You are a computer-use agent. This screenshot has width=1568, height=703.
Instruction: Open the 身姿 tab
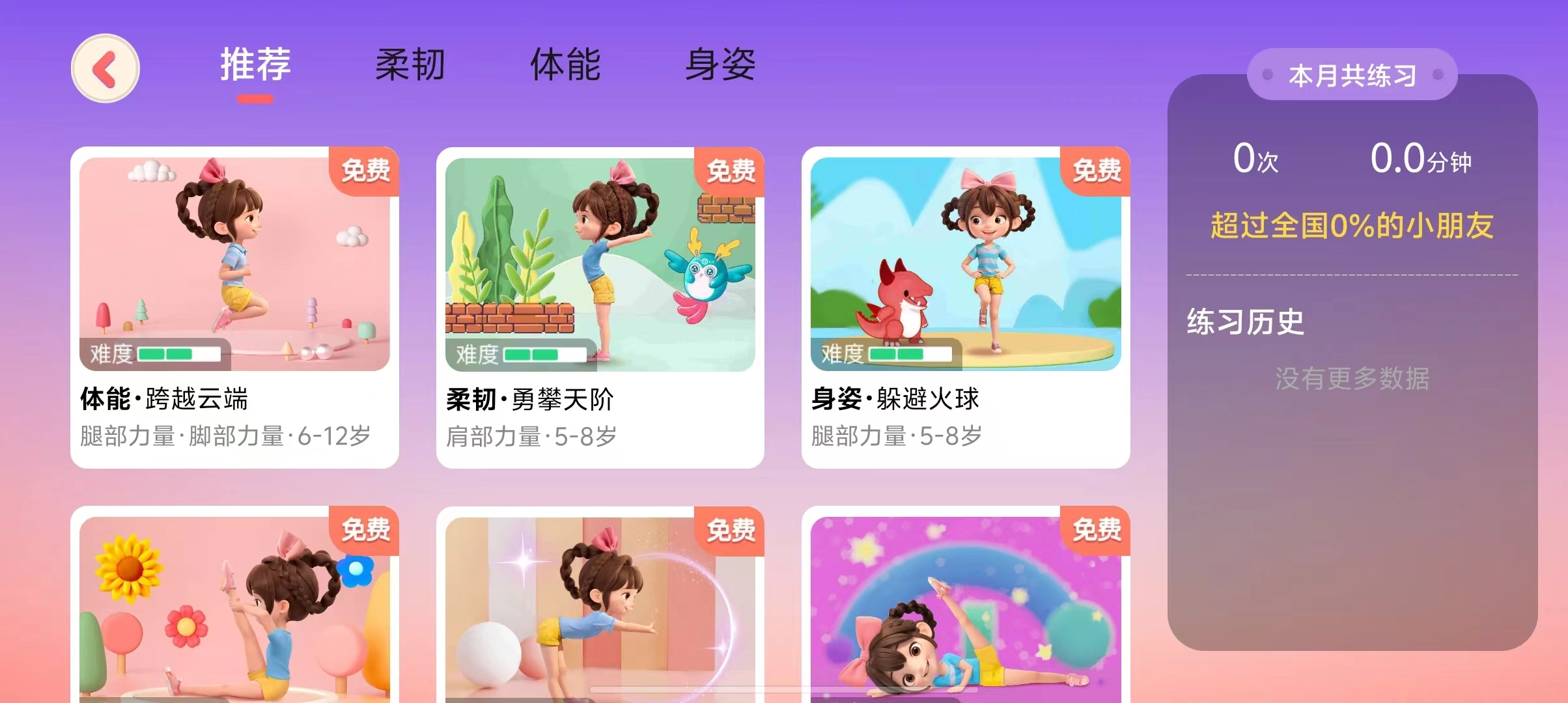tap(720, 65)
